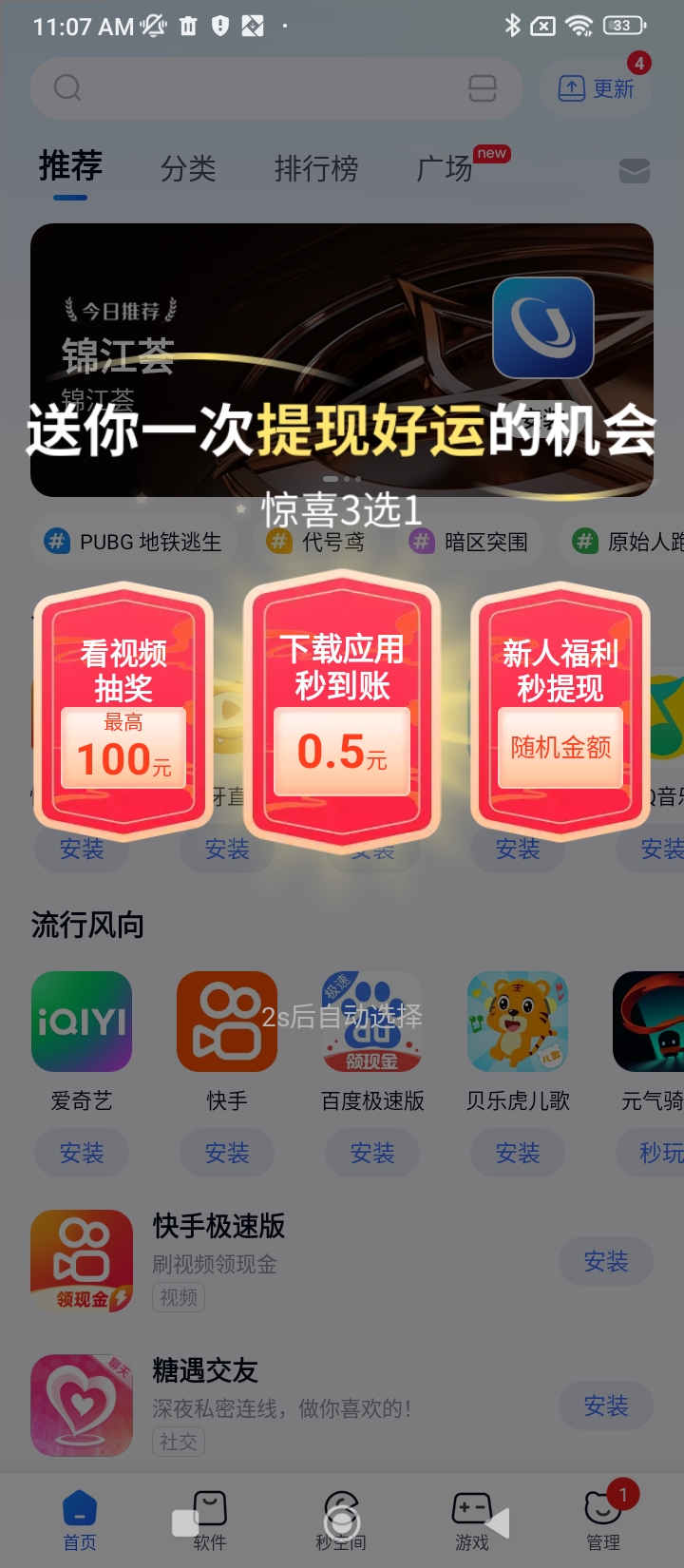This screenshot has width=684, height=1568.
Task: Select the 看视频抽奖 reward card
Action: (x=123, y=708)
